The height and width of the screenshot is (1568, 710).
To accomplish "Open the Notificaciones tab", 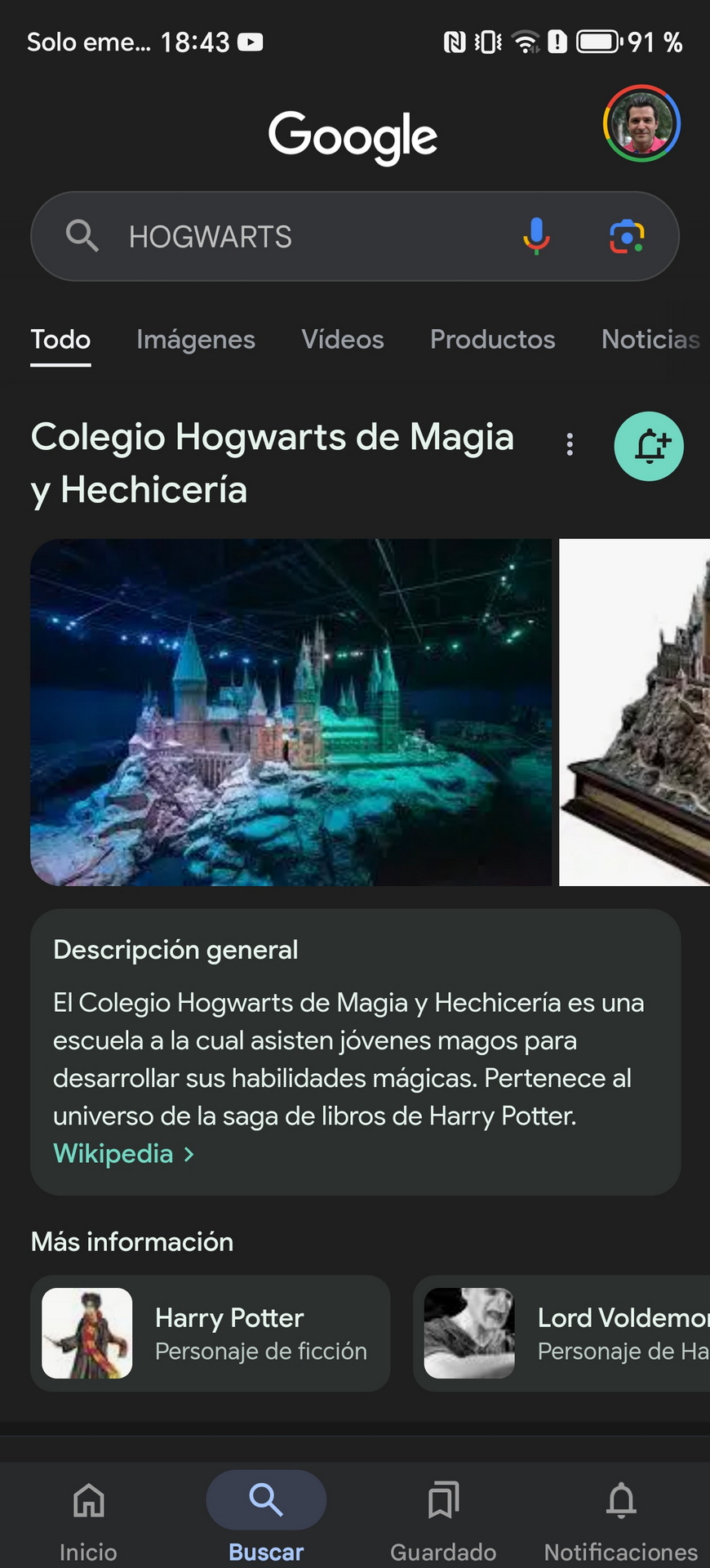I will click(x=621, y=1519).
